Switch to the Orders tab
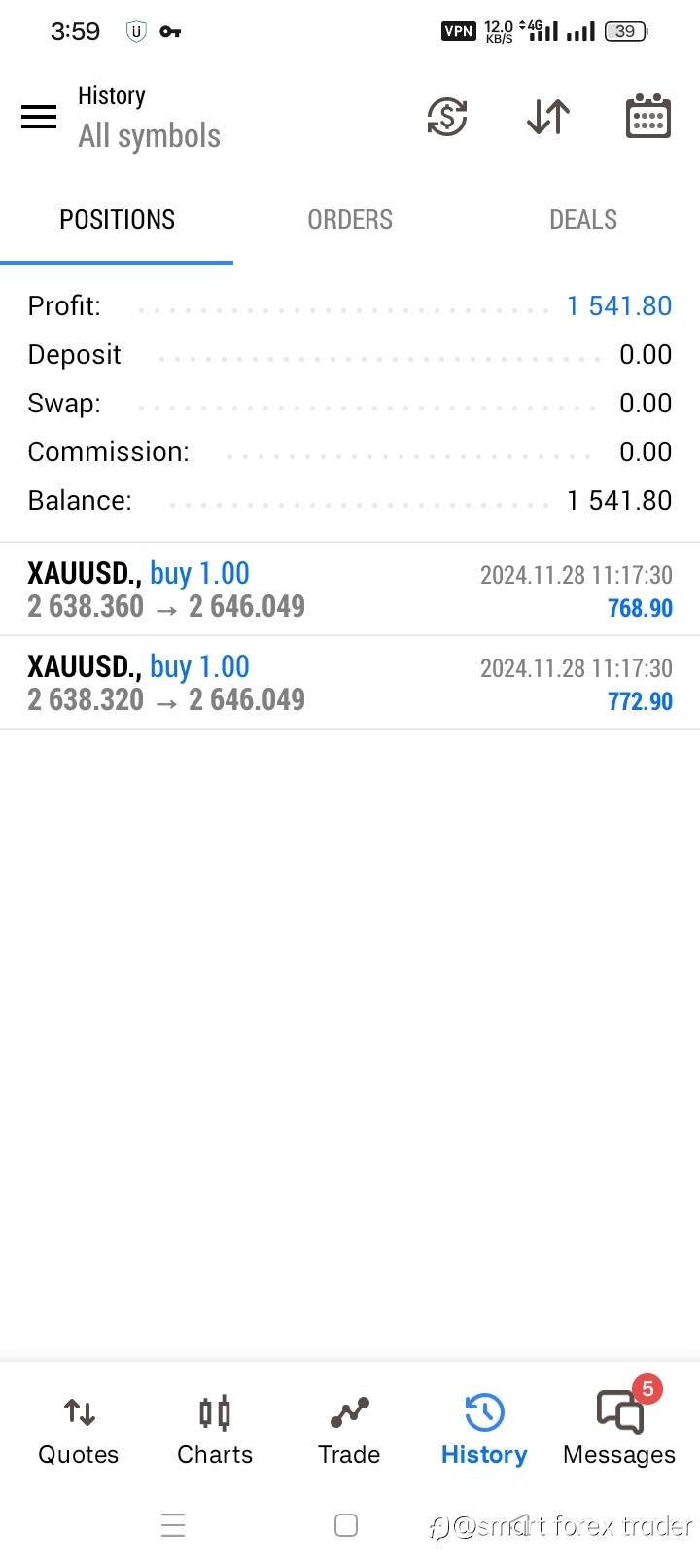700x1568 pixels. tap(350, 220)
